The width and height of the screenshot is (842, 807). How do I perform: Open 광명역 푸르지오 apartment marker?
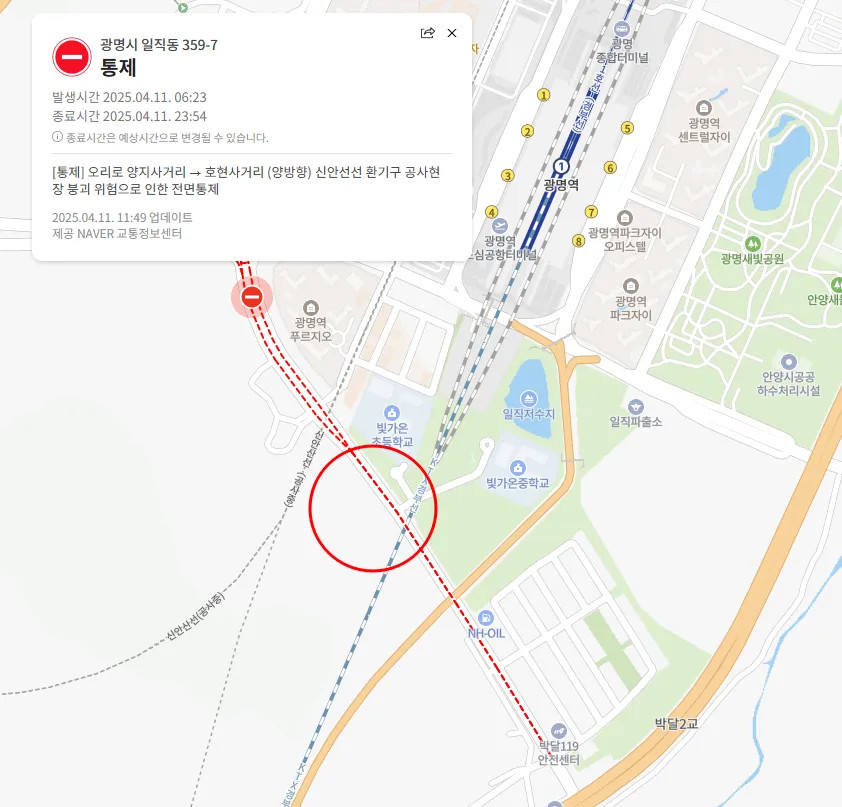point(310,307)
